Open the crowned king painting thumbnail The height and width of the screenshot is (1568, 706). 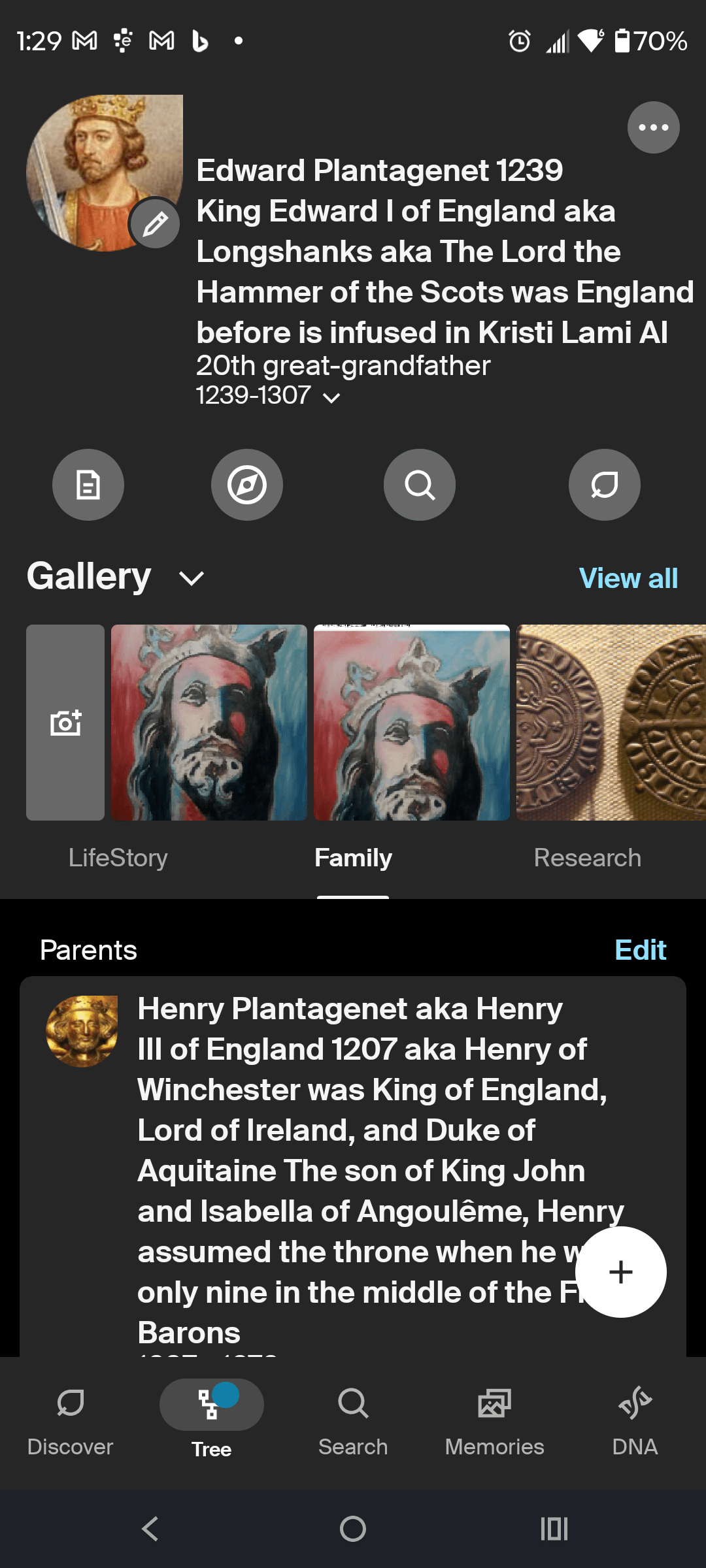pyautogui.click(x=209, y=722)
